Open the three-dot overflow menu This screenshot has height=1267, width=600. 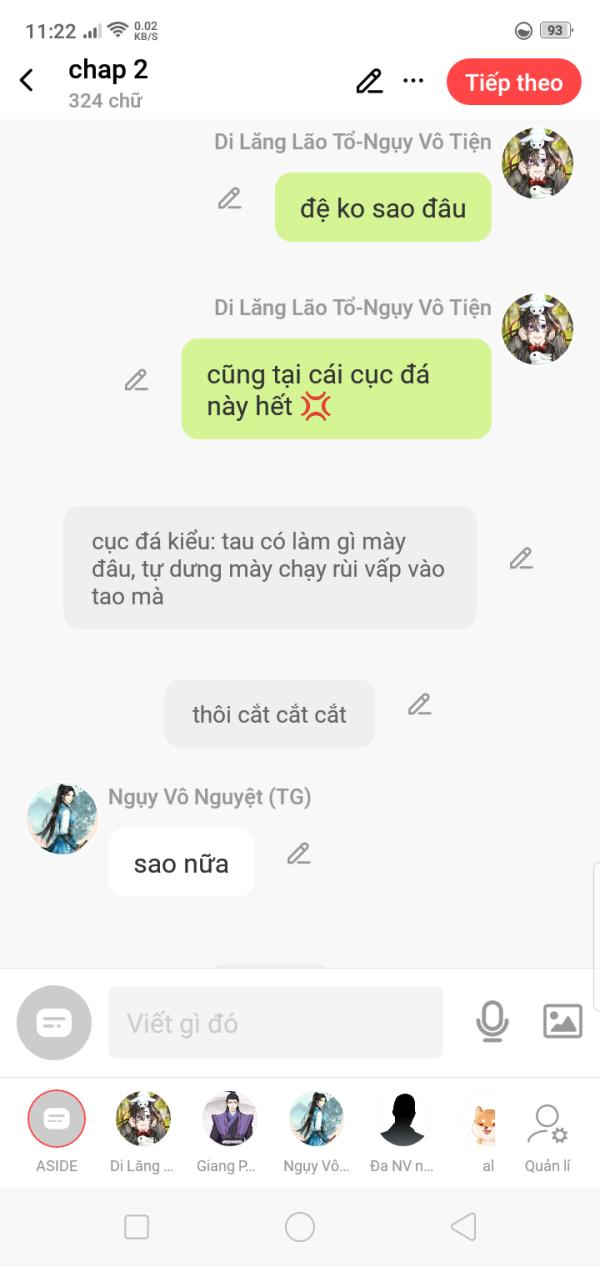pyautogui.click(x=413, y=82)
